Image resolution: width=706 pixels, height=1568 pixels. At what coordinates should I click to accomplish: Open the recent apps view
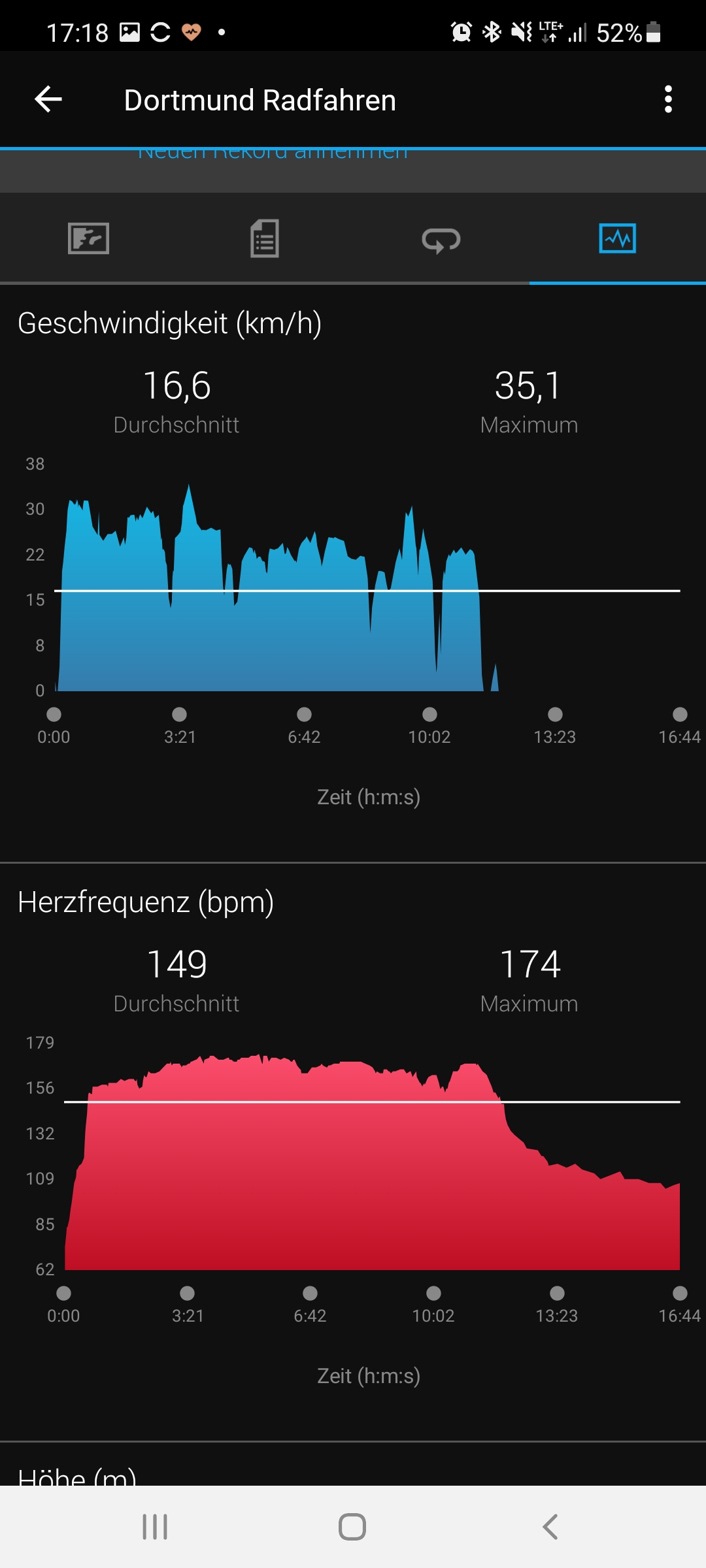[x=155, y=1527]
